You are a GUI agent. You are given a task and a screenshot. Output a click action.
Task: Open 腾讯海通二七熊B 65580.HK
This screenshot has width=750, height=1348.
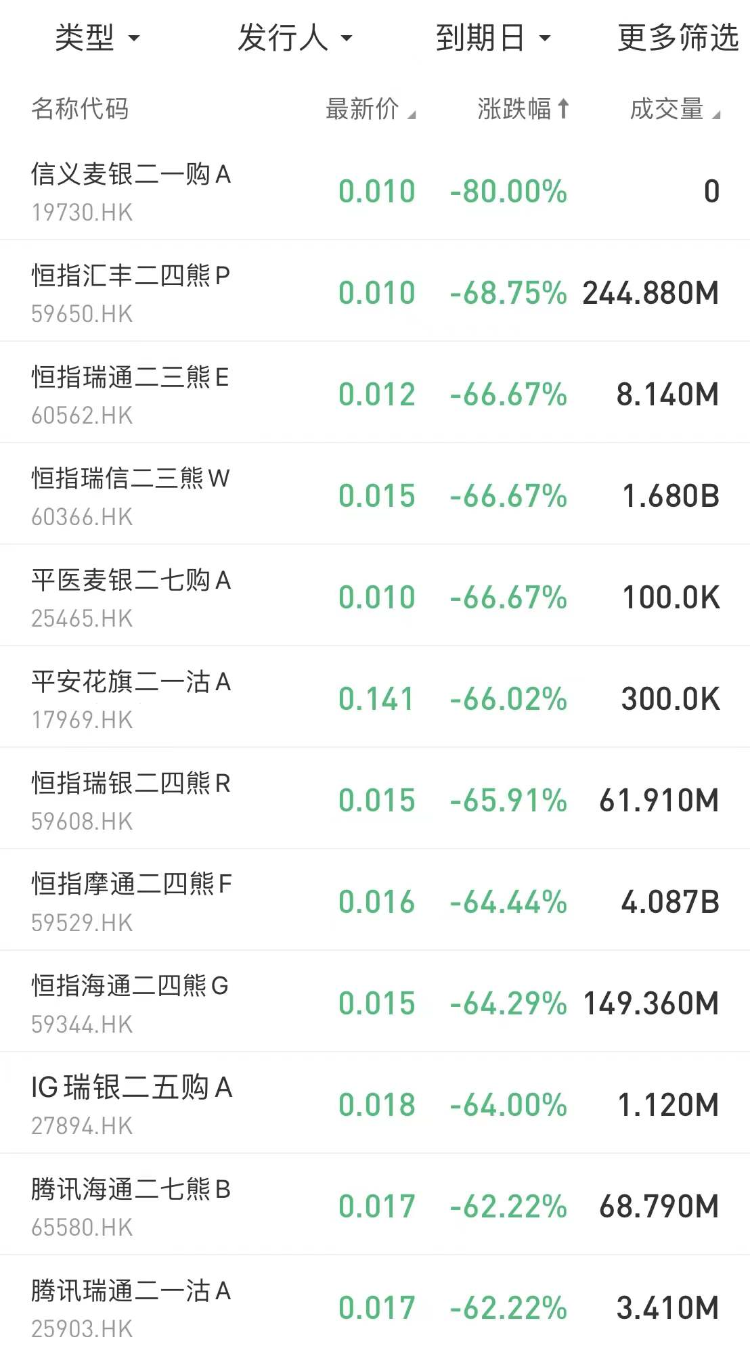point(375,1205)
